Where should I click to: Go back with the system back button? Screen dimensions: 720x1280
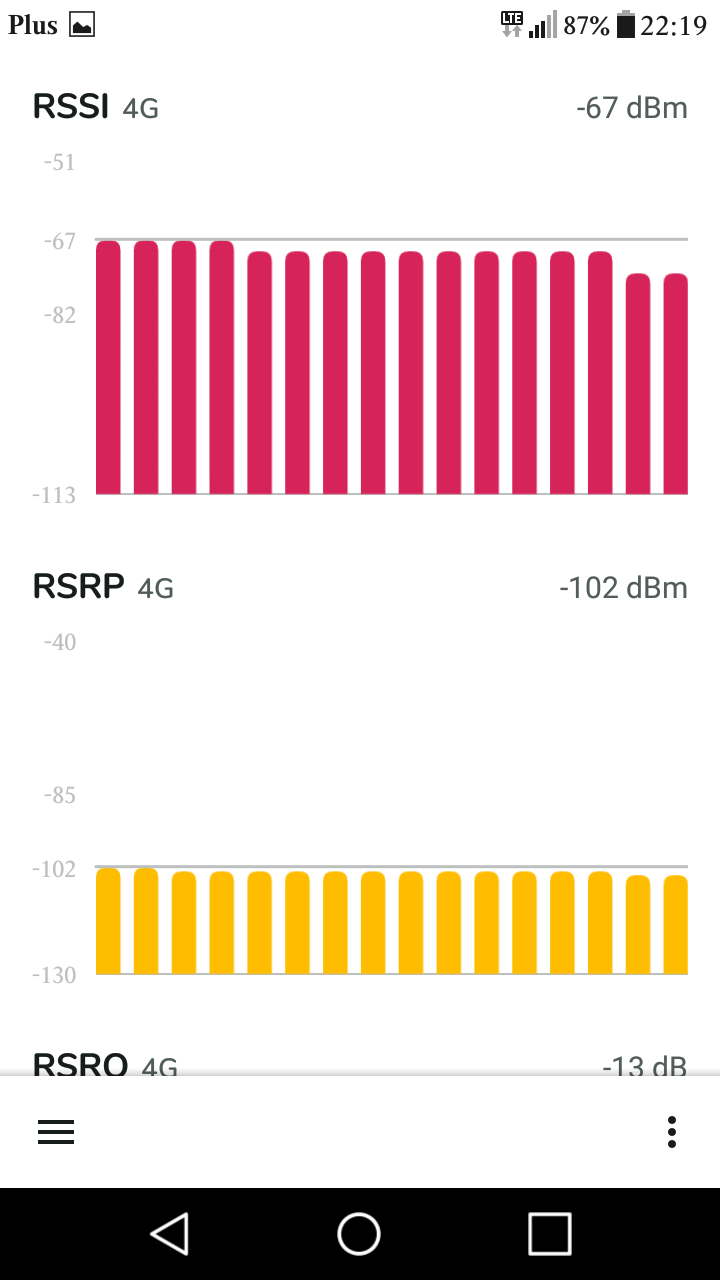coord(170,1234)
